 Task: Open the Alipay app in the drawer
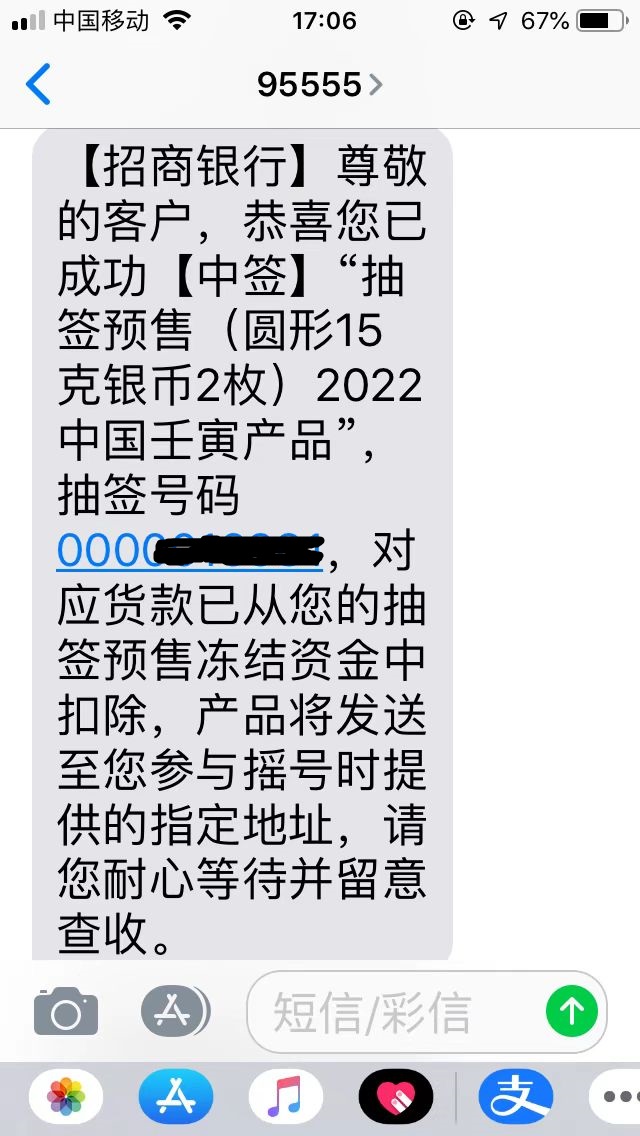516,1097
